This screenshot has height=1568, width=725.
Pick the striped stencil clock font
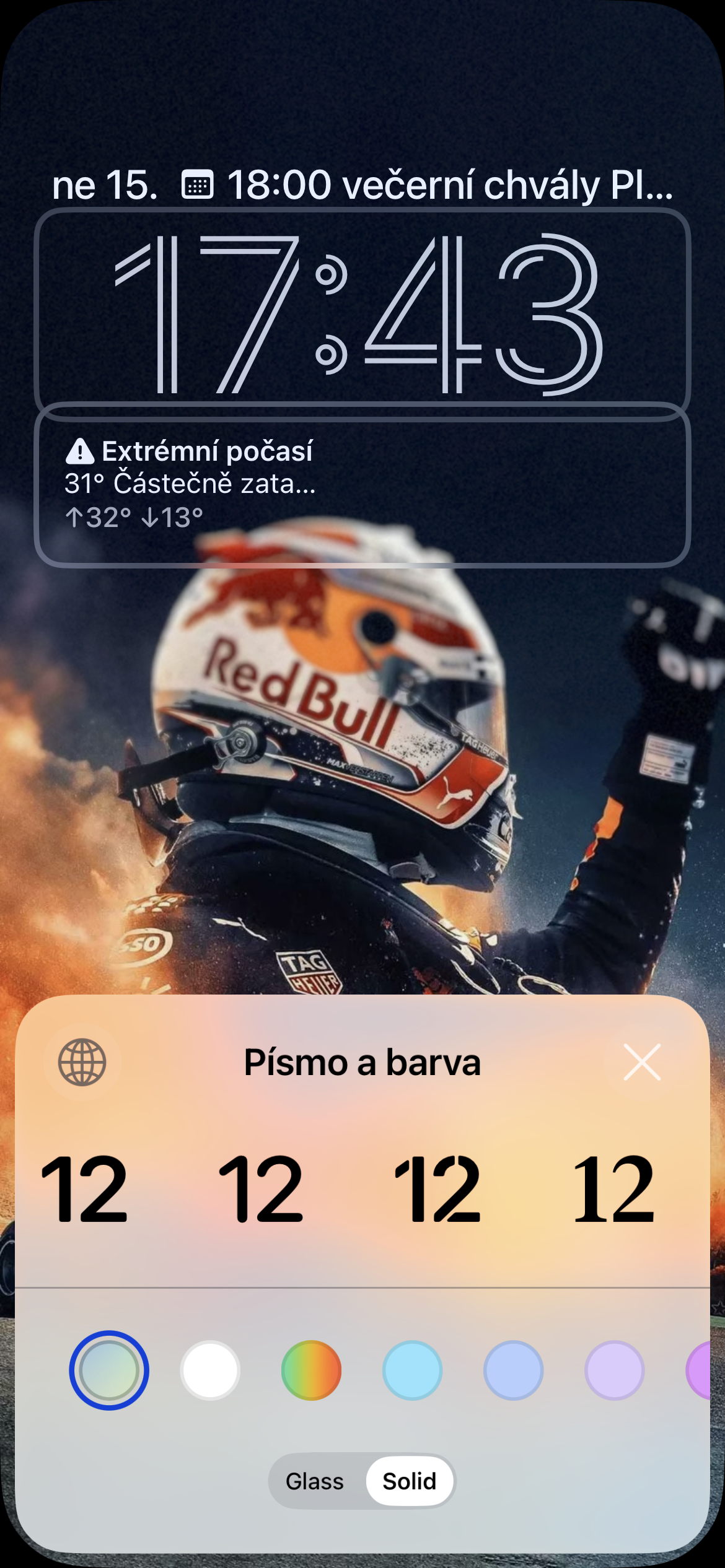pyautogui.click(x=437, y=1189)
